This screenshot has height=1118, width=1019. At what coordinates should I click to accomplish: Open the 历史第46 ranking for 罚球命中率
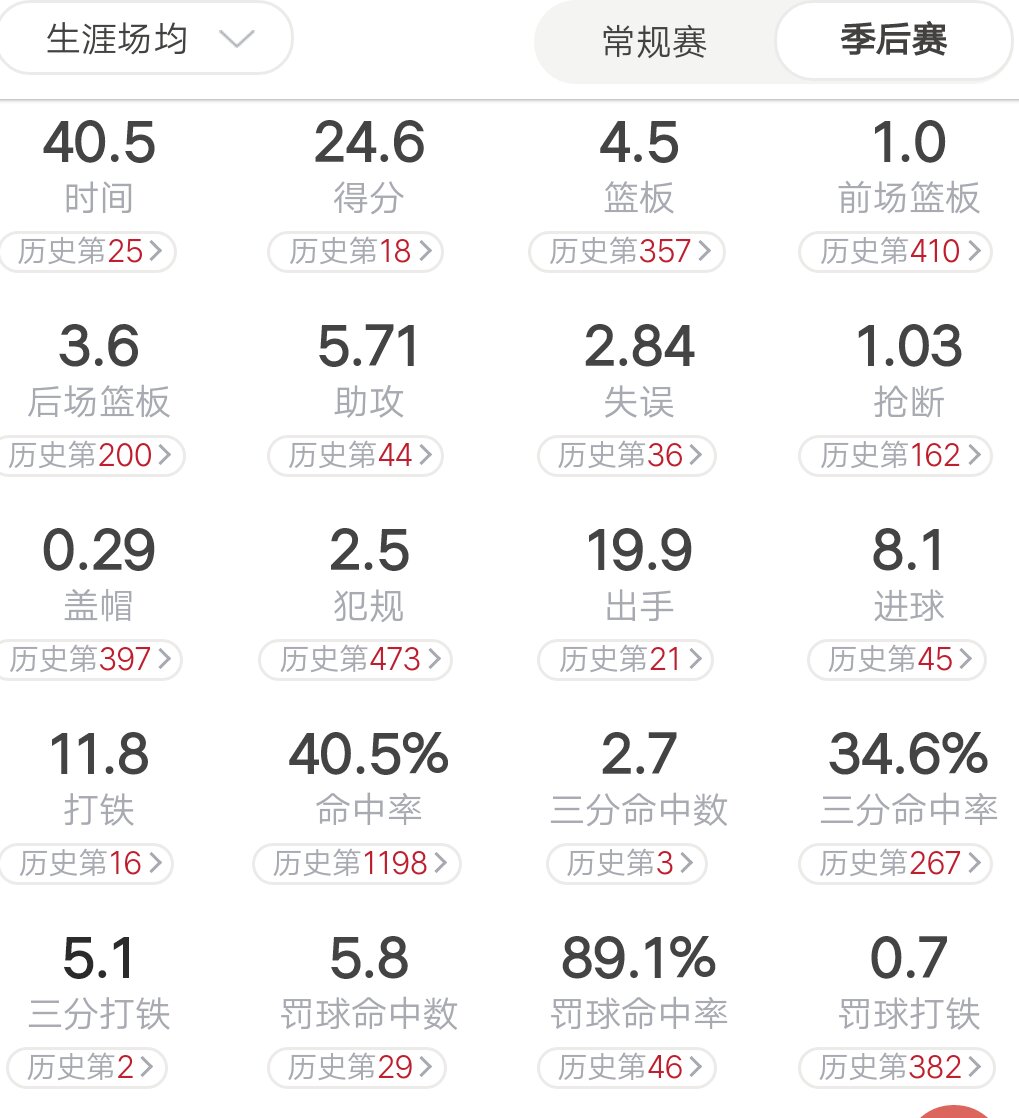[x=627, y=1067]
